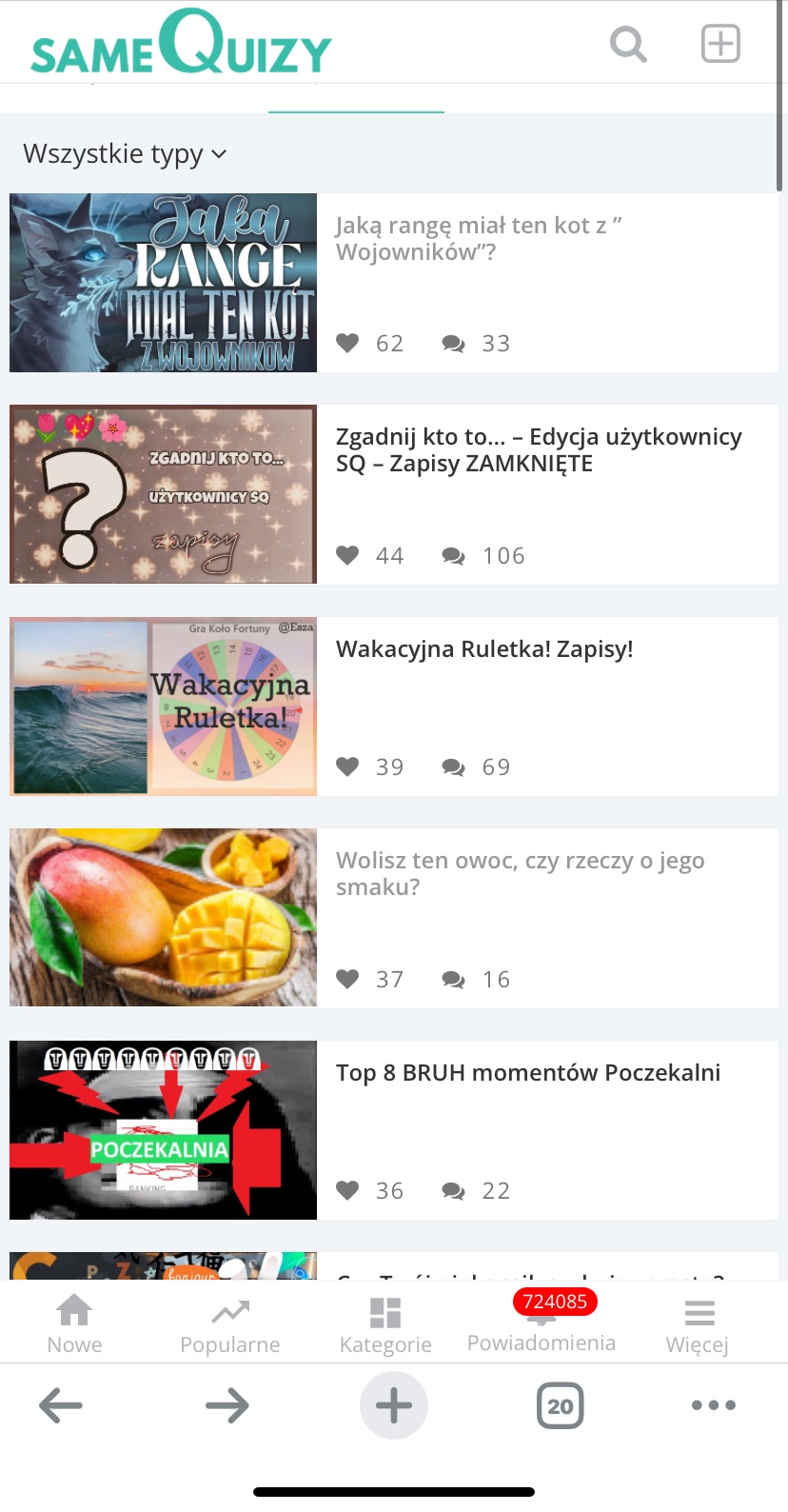Open the Kategorie tab
Screen dimensions: 788x1512
point(385,1323)
